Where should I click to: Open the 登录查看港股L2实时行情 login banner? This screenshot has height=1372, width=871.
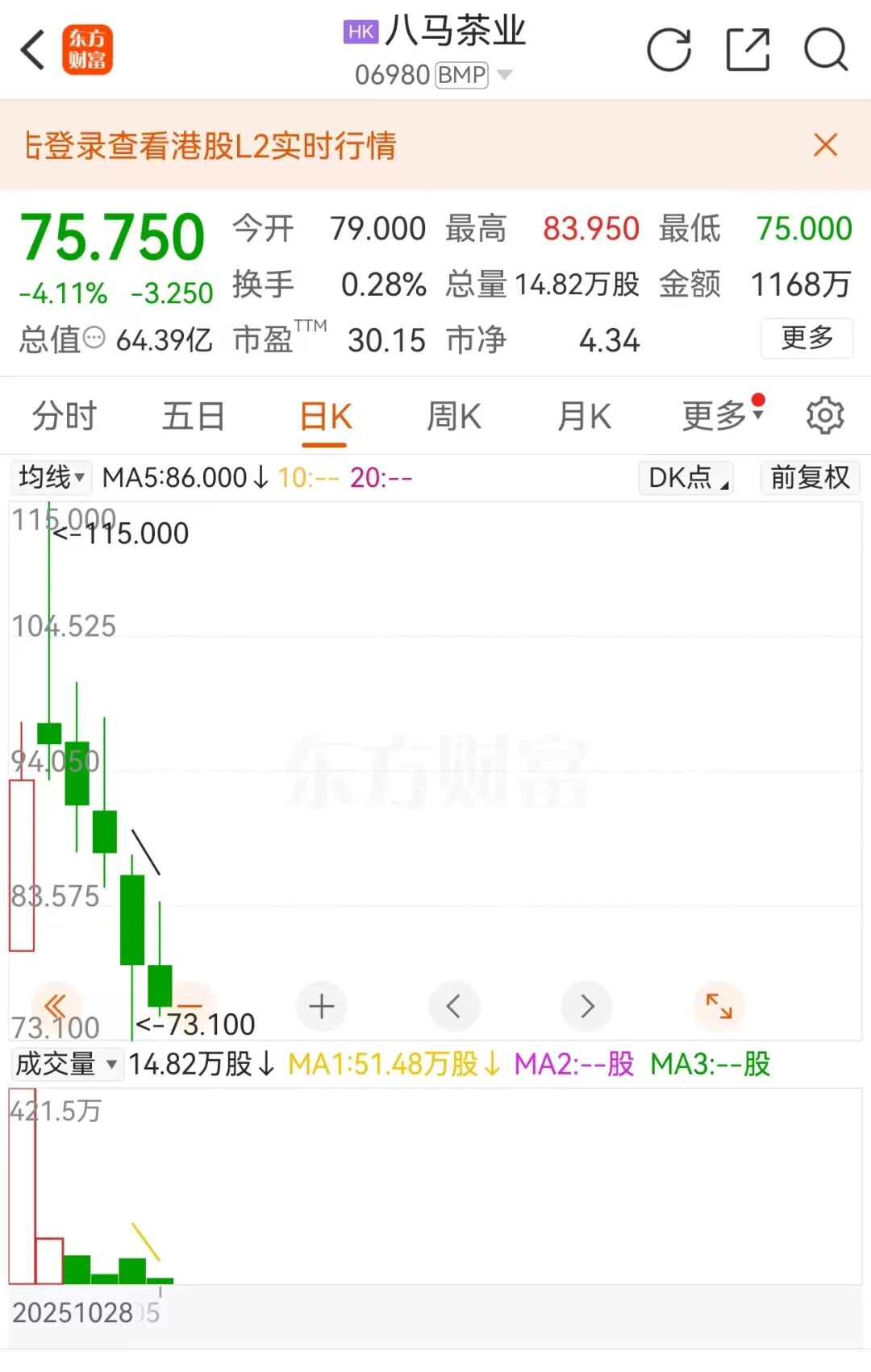pyautogui.click(x=208, y=148)
